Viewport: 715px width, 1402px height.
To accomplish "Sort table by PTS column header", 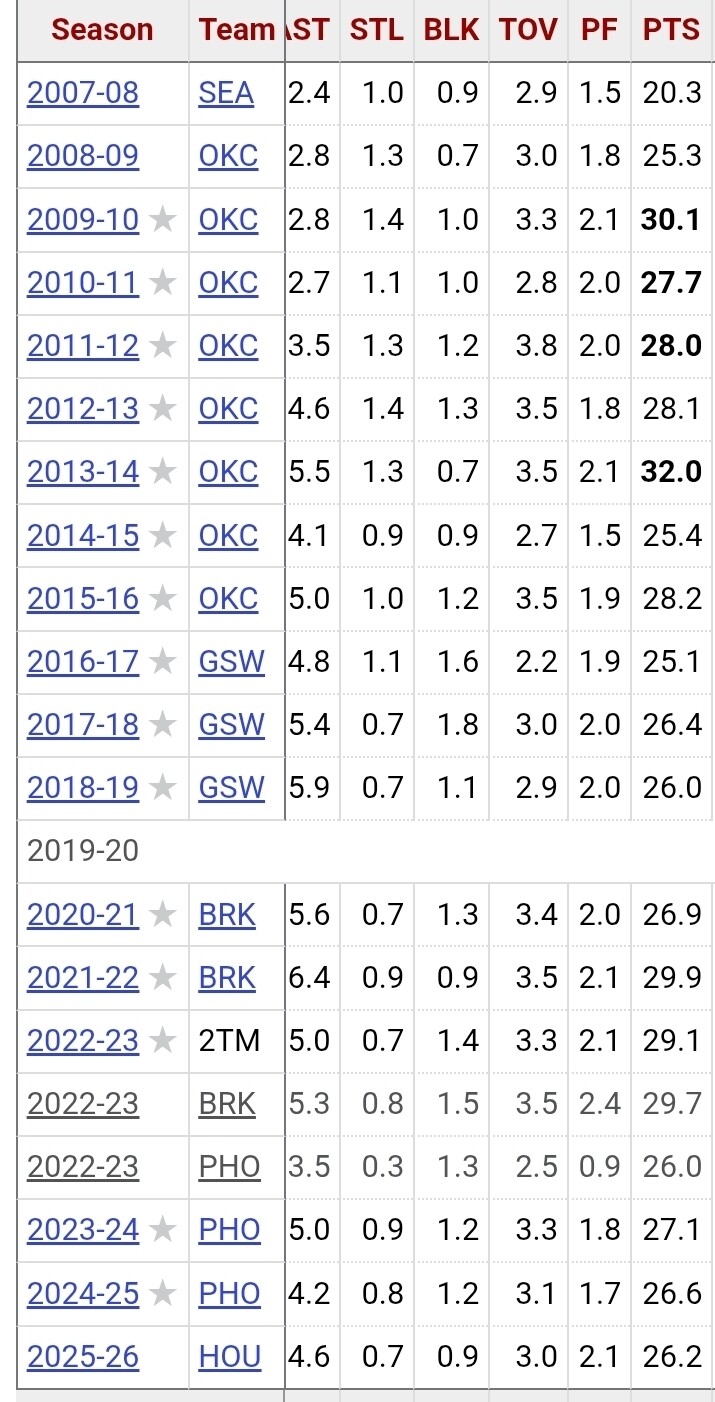I will click(x=672, y=29).
